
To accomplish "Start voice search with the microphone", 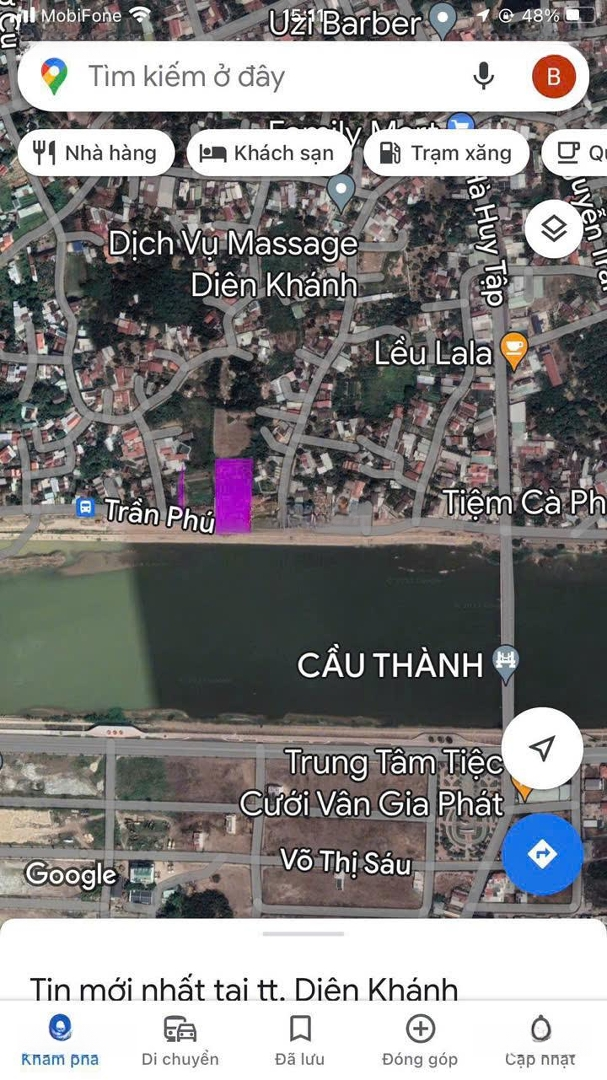I will [484, 76].
